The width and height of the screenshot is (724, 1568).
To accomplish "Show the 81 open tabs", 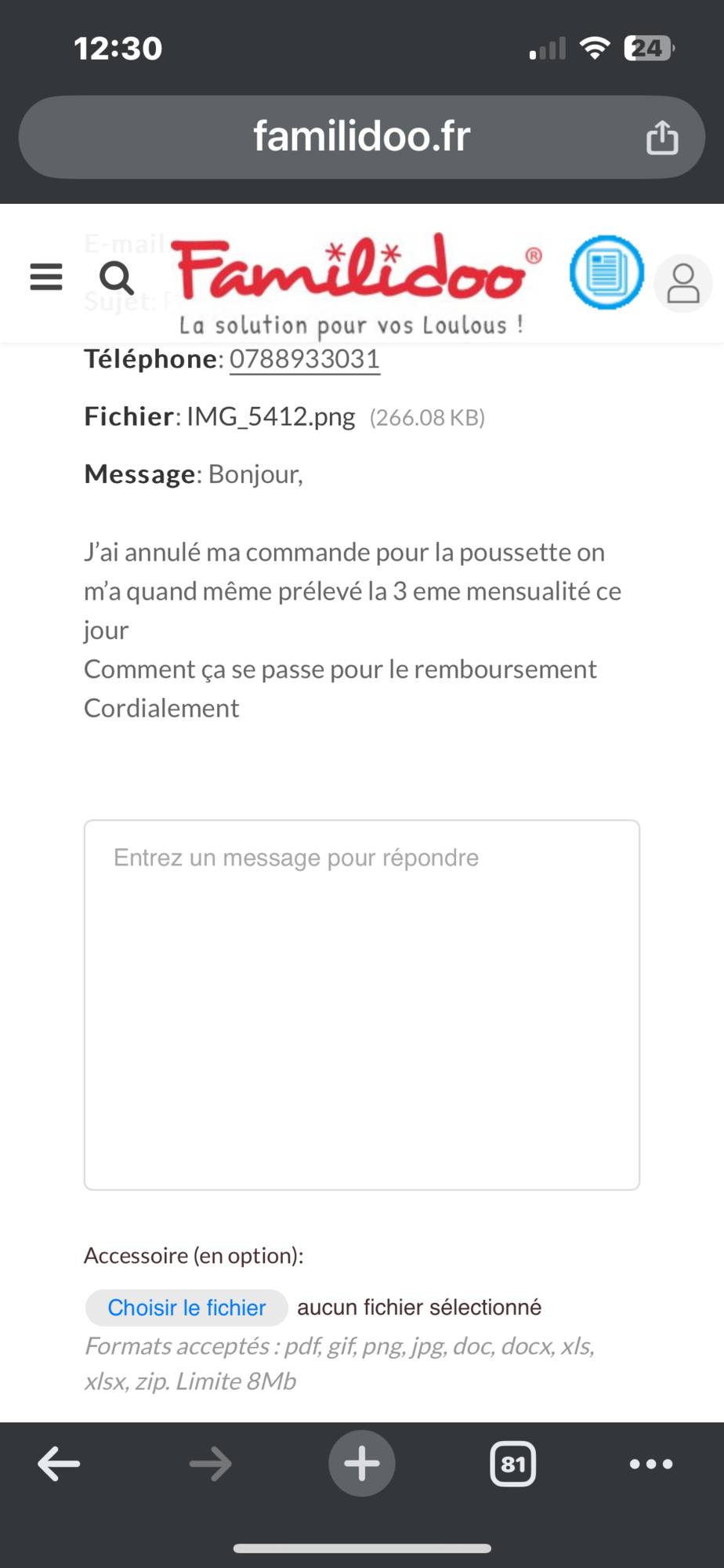I will pyautogui.click(x=512, y=1464).
